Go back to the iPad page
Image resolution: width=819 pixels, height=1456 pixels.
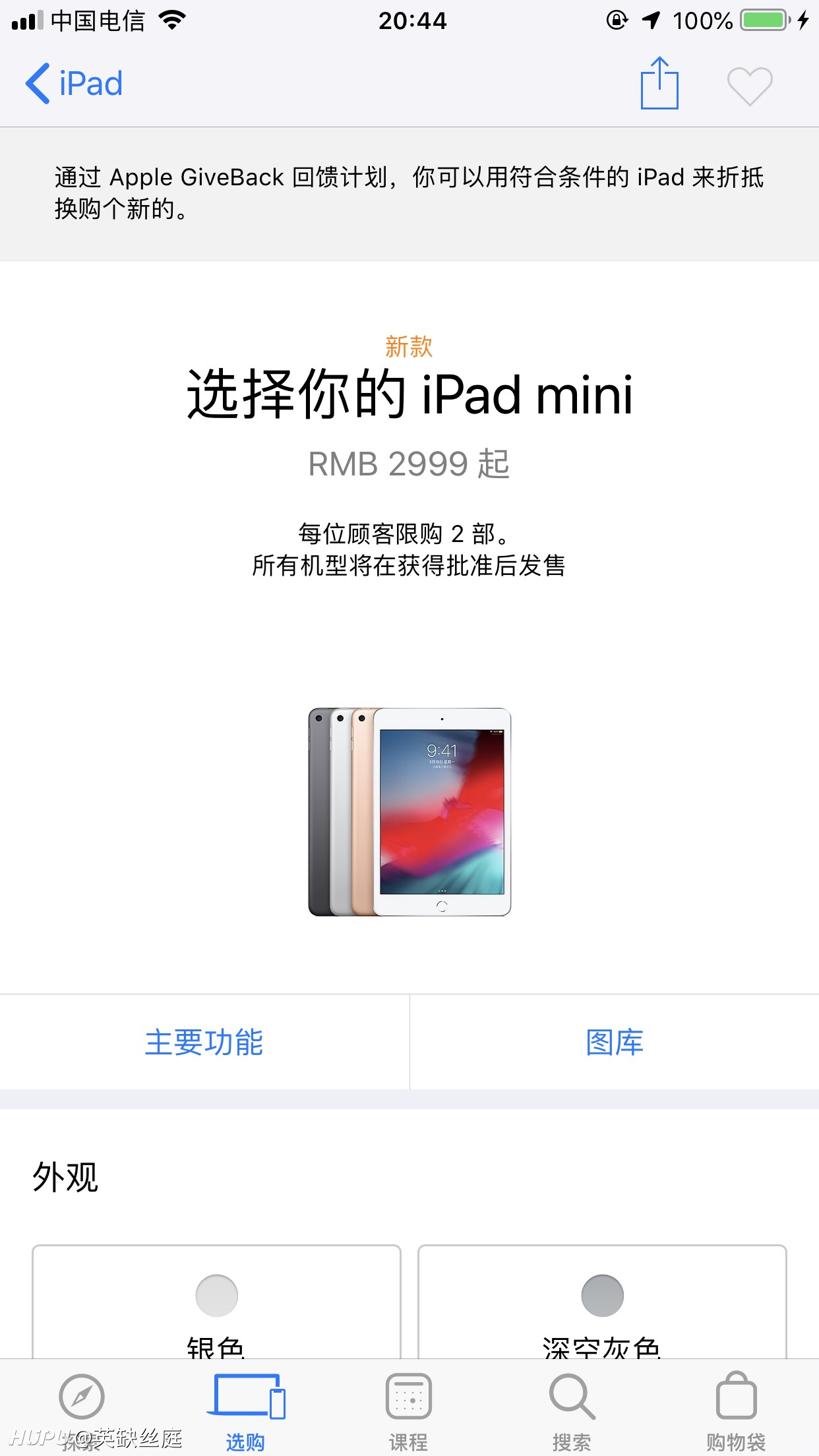(x=74, y=84)
